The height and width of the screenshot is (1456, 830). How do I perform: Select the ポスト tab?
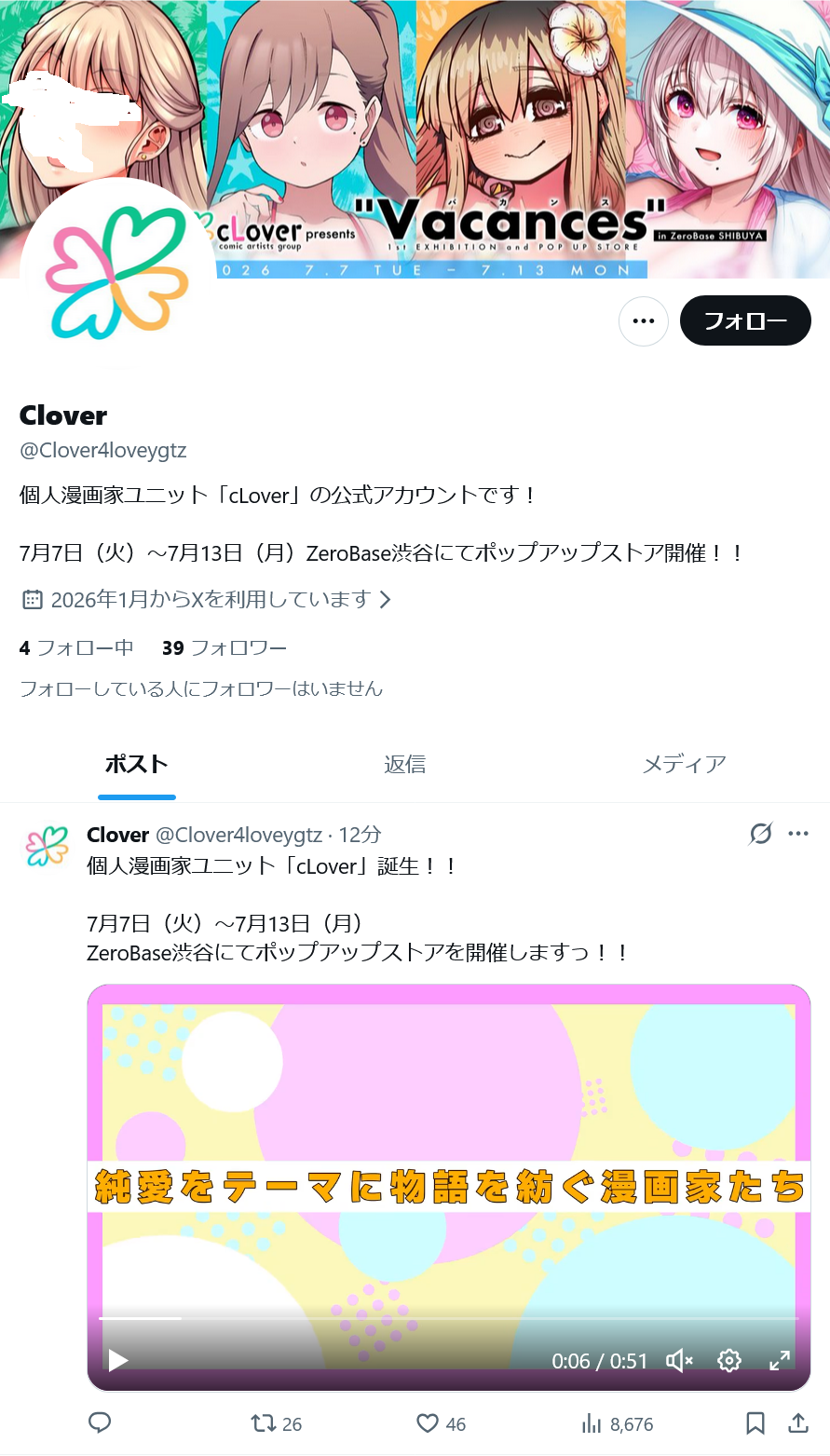(x=137, y=765)
